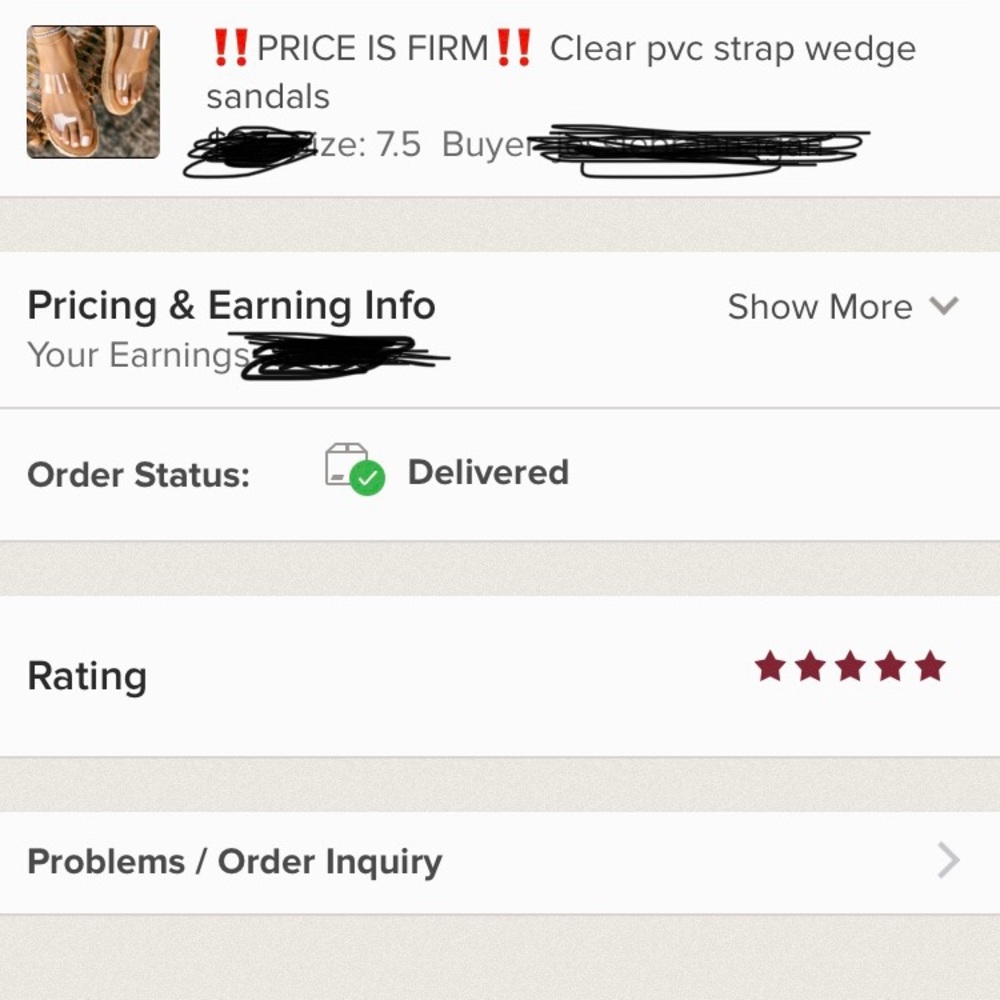This screenshot has width=1000, height=1000.
Task: Expand Show More in Pricing & Earning Info
Action: click(x=842, y=307)
